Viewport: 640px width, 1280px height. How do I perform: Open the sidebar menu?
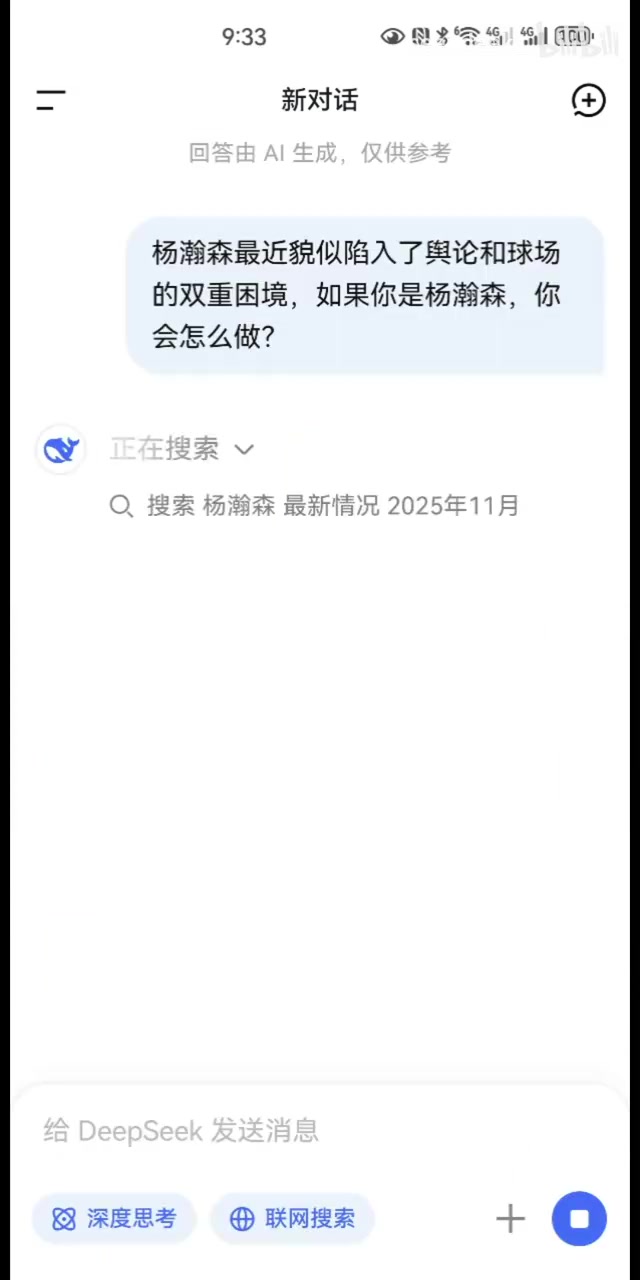(51, 100)
